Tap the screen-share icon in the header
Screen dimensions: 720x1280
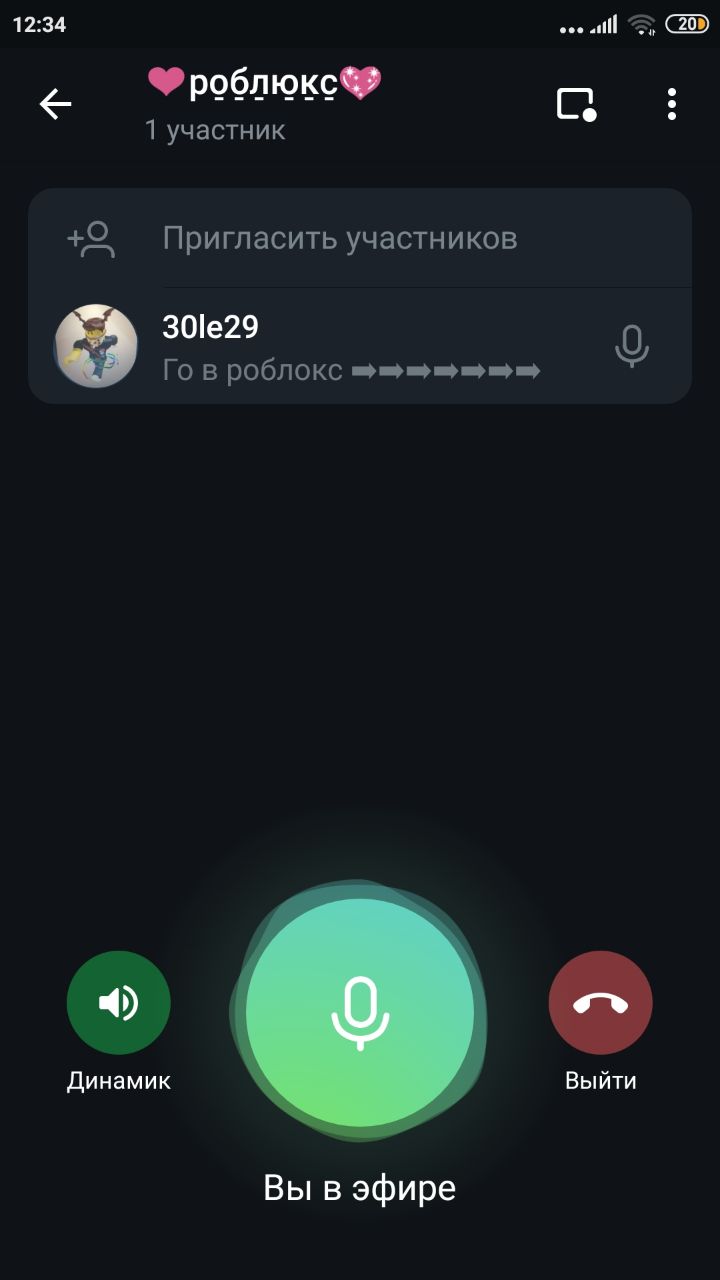576,104
